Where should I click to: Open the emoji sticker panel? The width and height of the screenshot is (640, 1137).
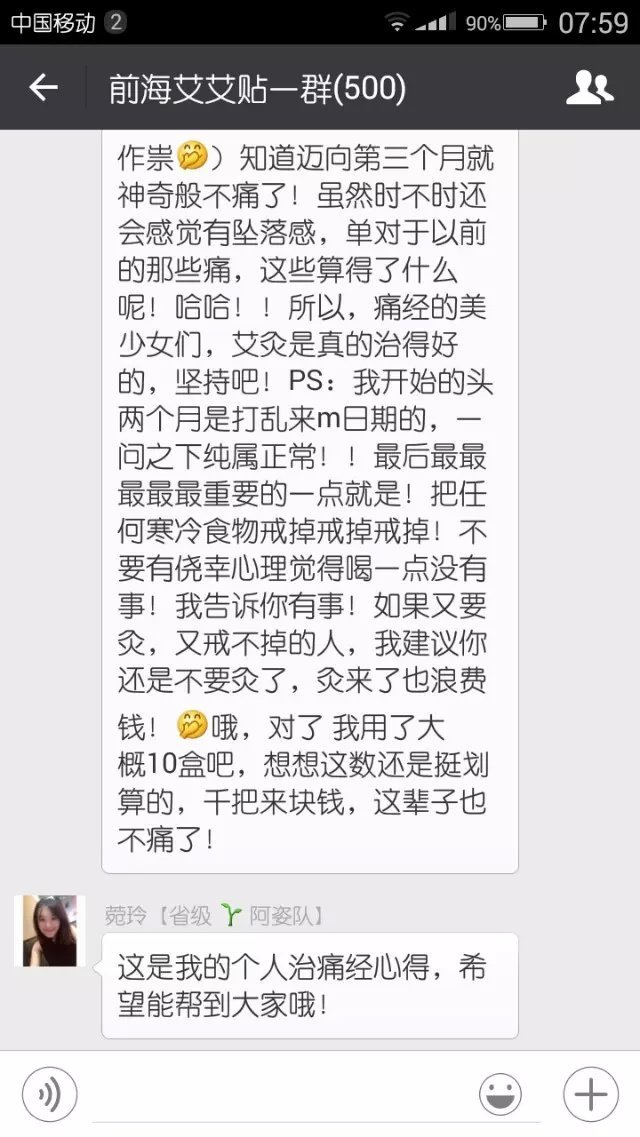(x=500, y=1094)
